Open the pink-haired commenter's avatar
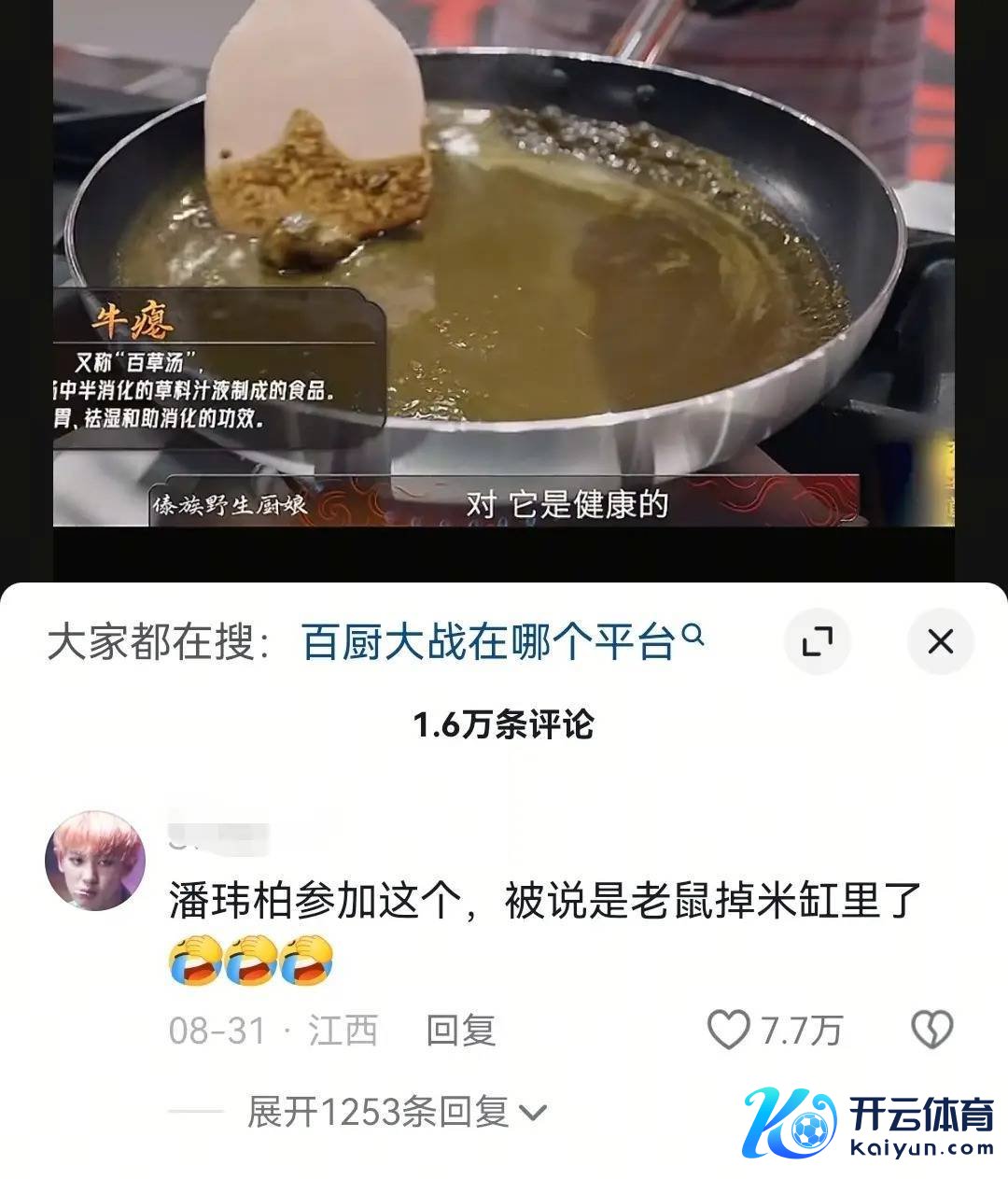The height and width of the screenshot is (1179, 1008). point(94,860)
